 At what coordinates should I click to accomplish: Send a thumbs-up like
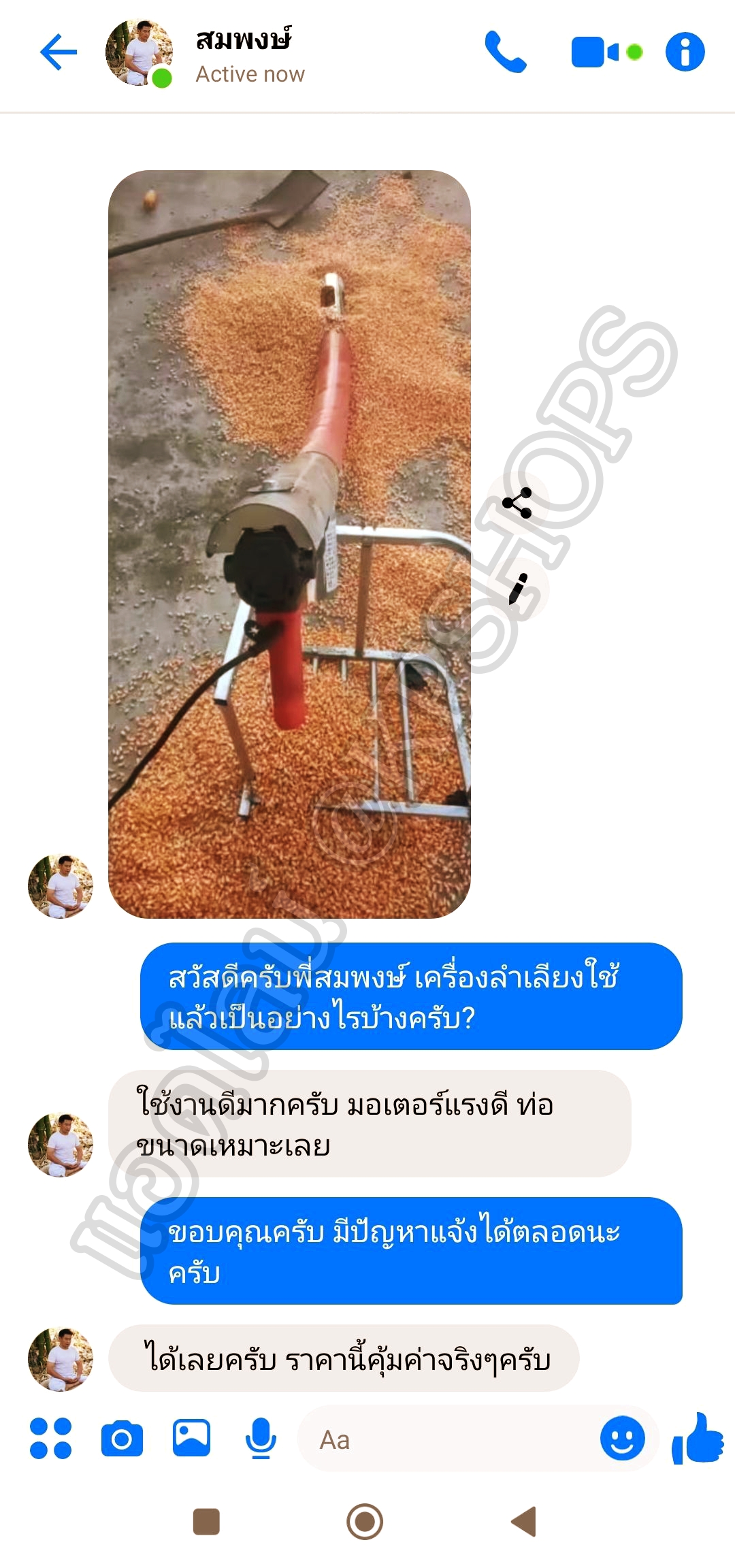[697, 1439]
